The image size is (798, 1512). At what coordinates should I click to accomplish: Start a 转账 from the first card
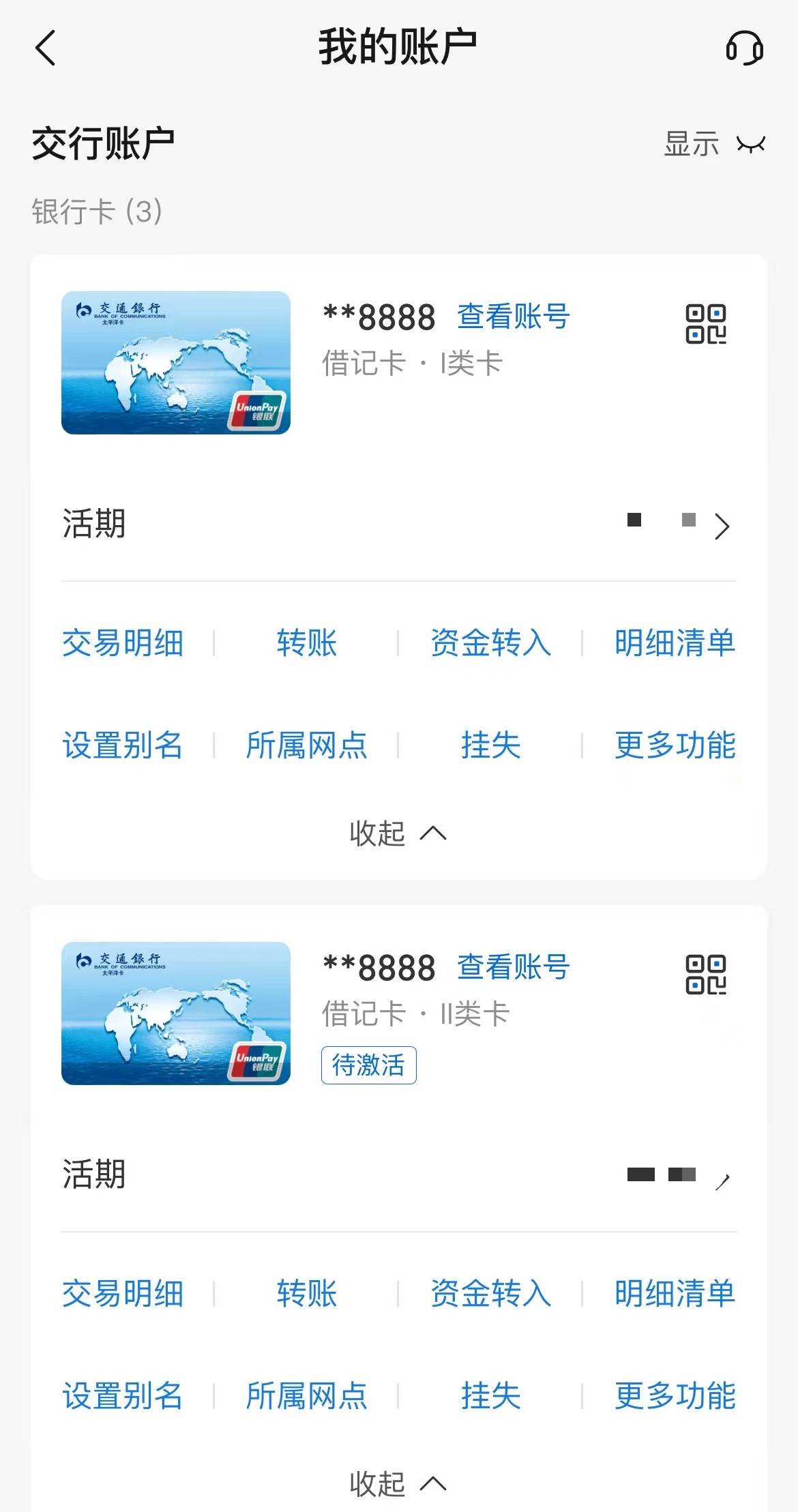[x=306, y=643]
